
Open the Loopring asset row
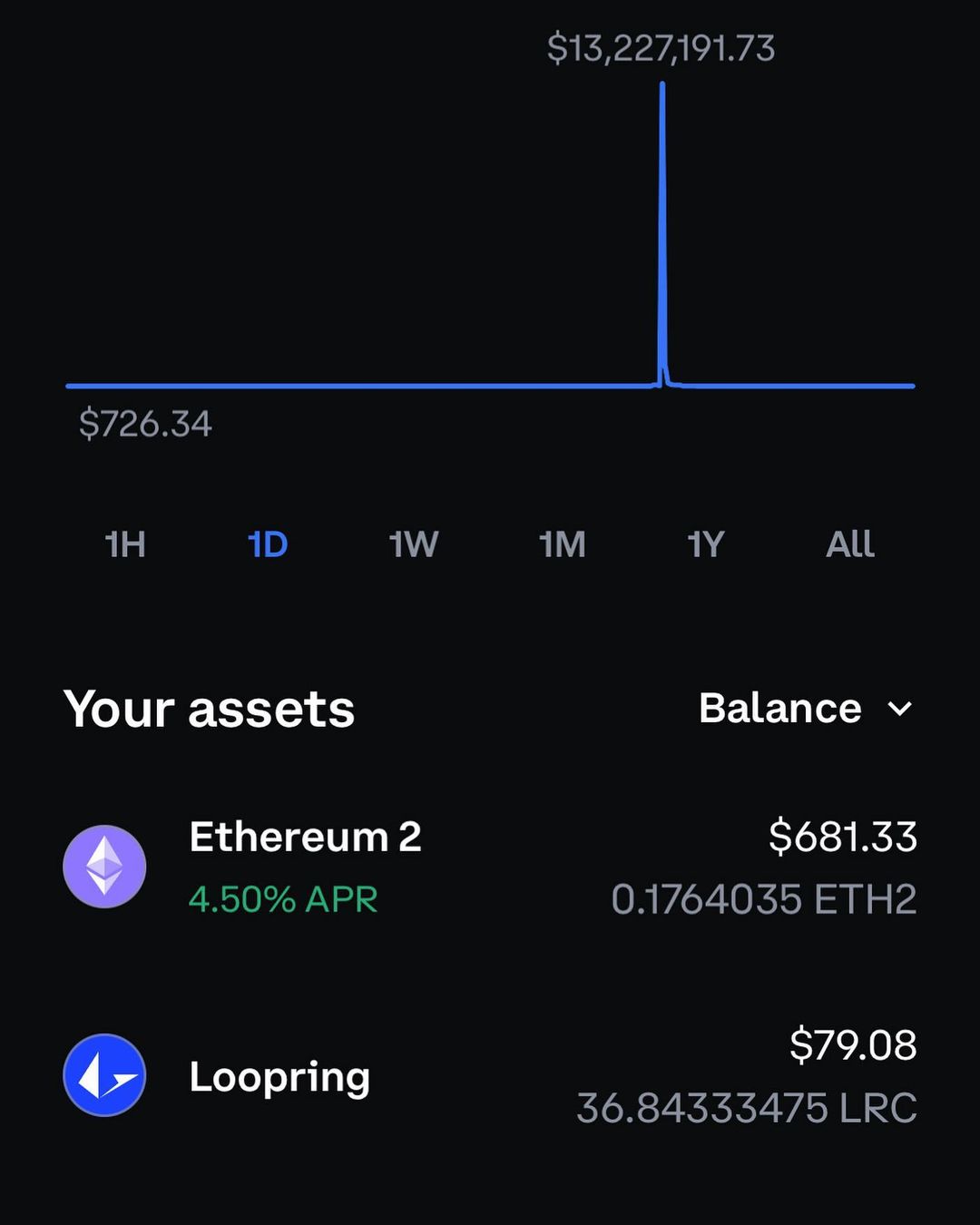pos(490,1076)
